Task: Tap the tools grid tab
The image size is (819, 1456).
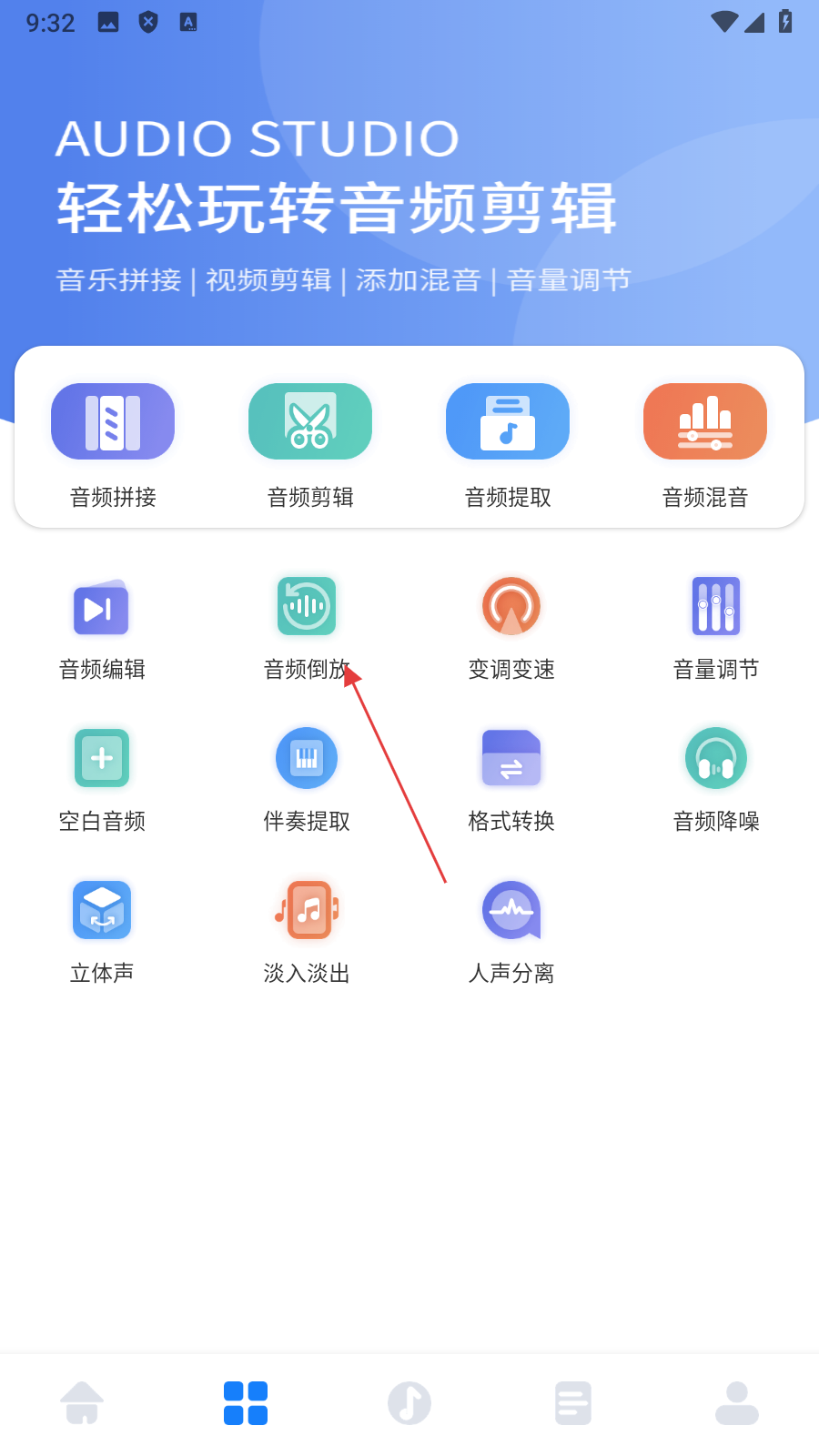Action: [246, 1402]
